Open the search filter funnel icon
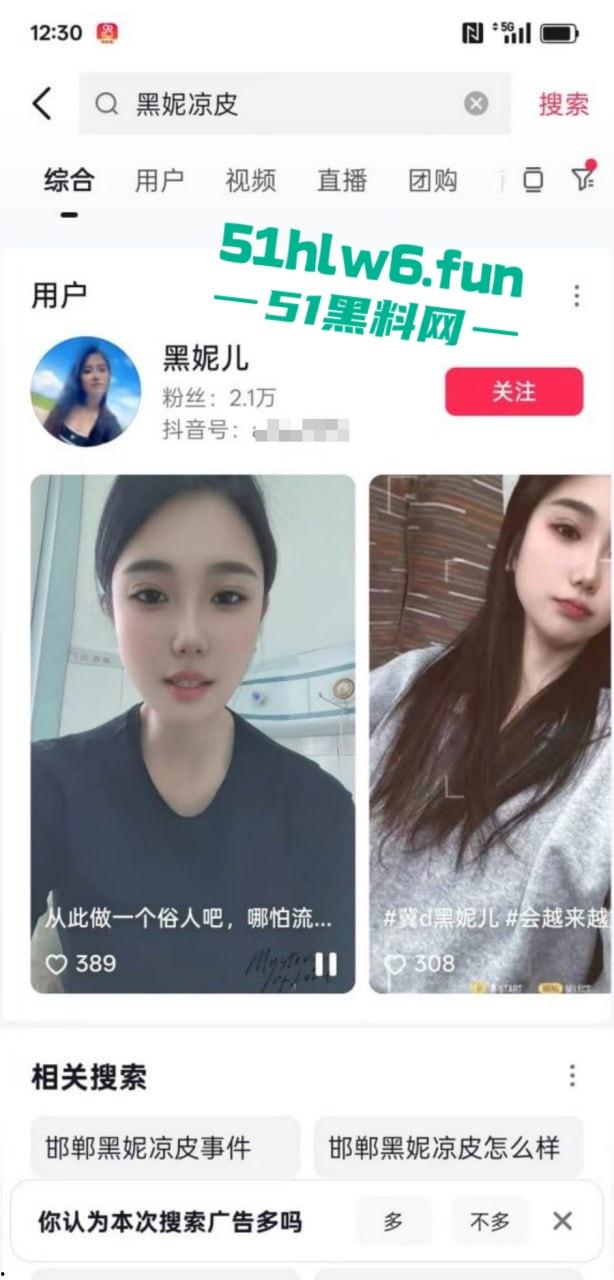This screenshot has height=1280, width=614. [x=582, y=179]
